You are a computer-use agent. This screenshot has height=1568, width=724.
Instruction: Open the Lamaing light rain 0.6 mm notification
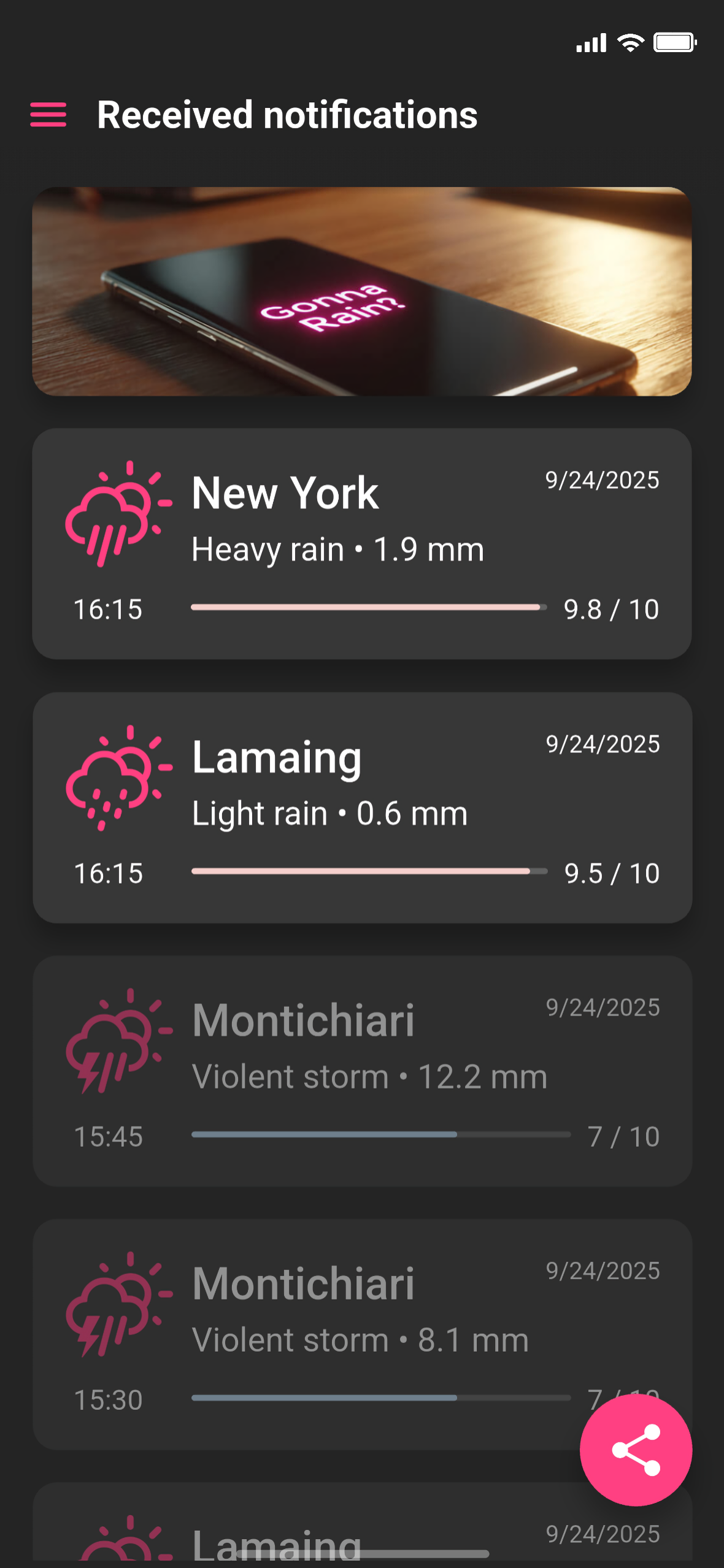coord(362,808)
